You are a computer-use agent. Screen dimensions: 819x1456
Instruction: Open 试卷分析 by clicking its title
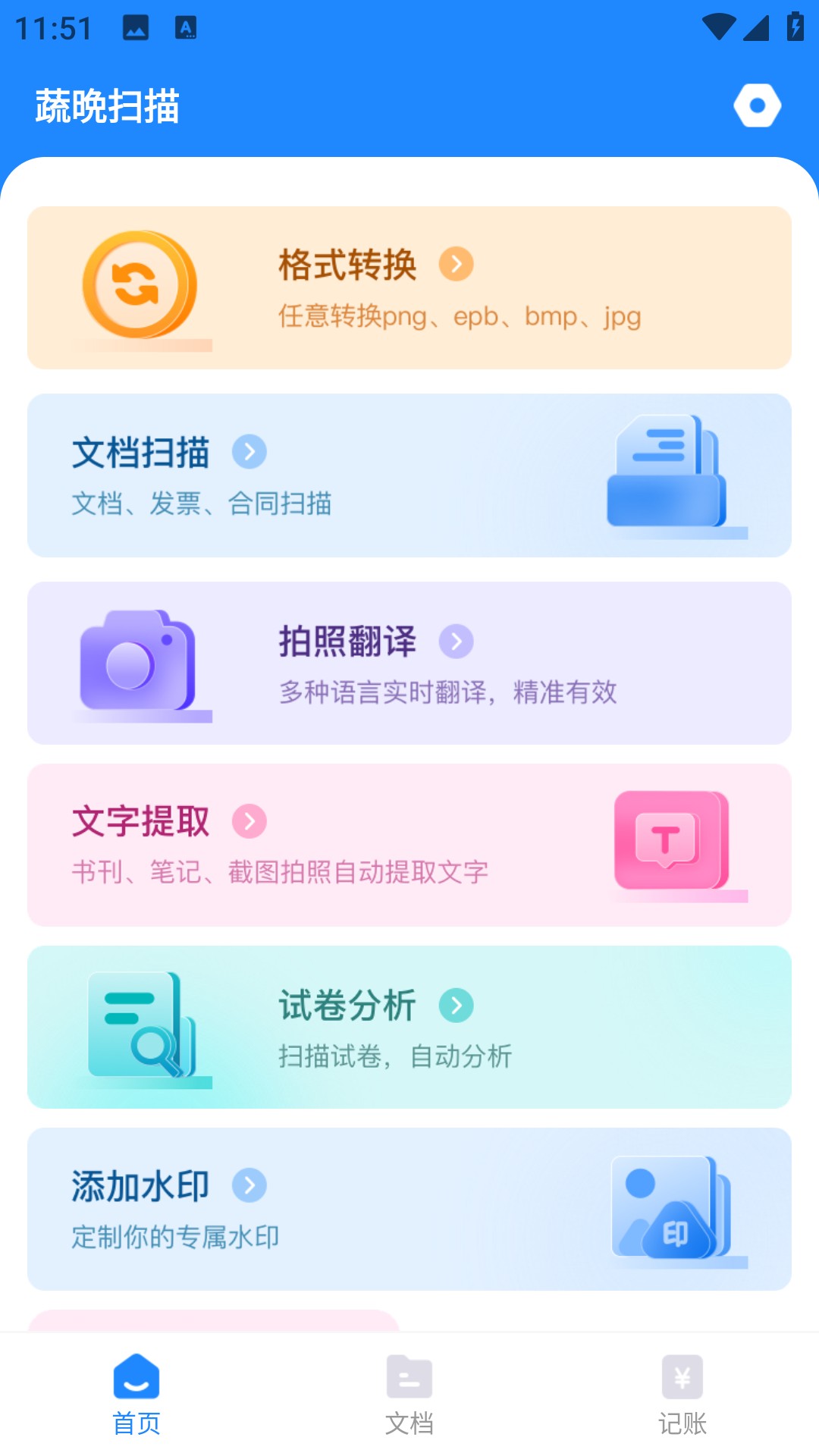346,1006
